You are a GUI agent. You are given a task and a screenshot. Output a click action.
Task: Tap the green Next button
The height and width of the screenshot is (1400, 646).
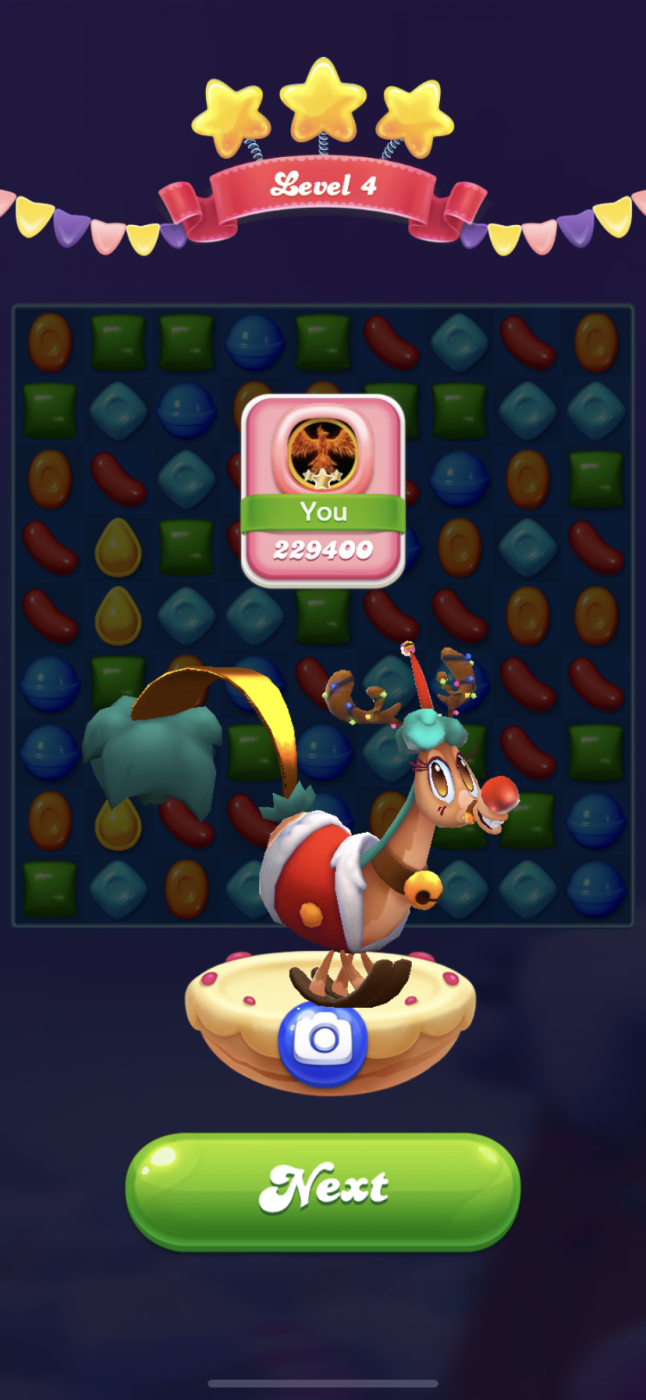322,1189
